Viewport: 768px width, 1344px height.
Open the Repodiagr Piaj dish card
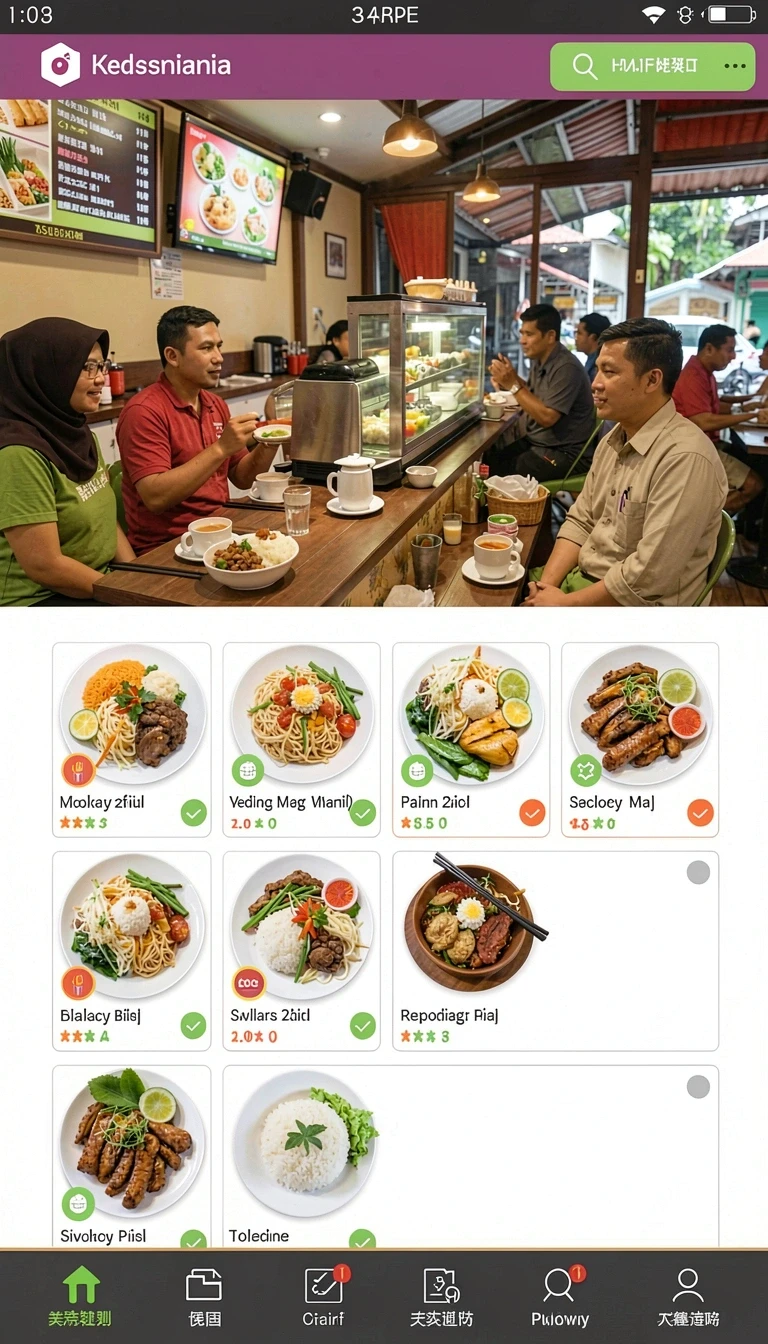[556, 951]
